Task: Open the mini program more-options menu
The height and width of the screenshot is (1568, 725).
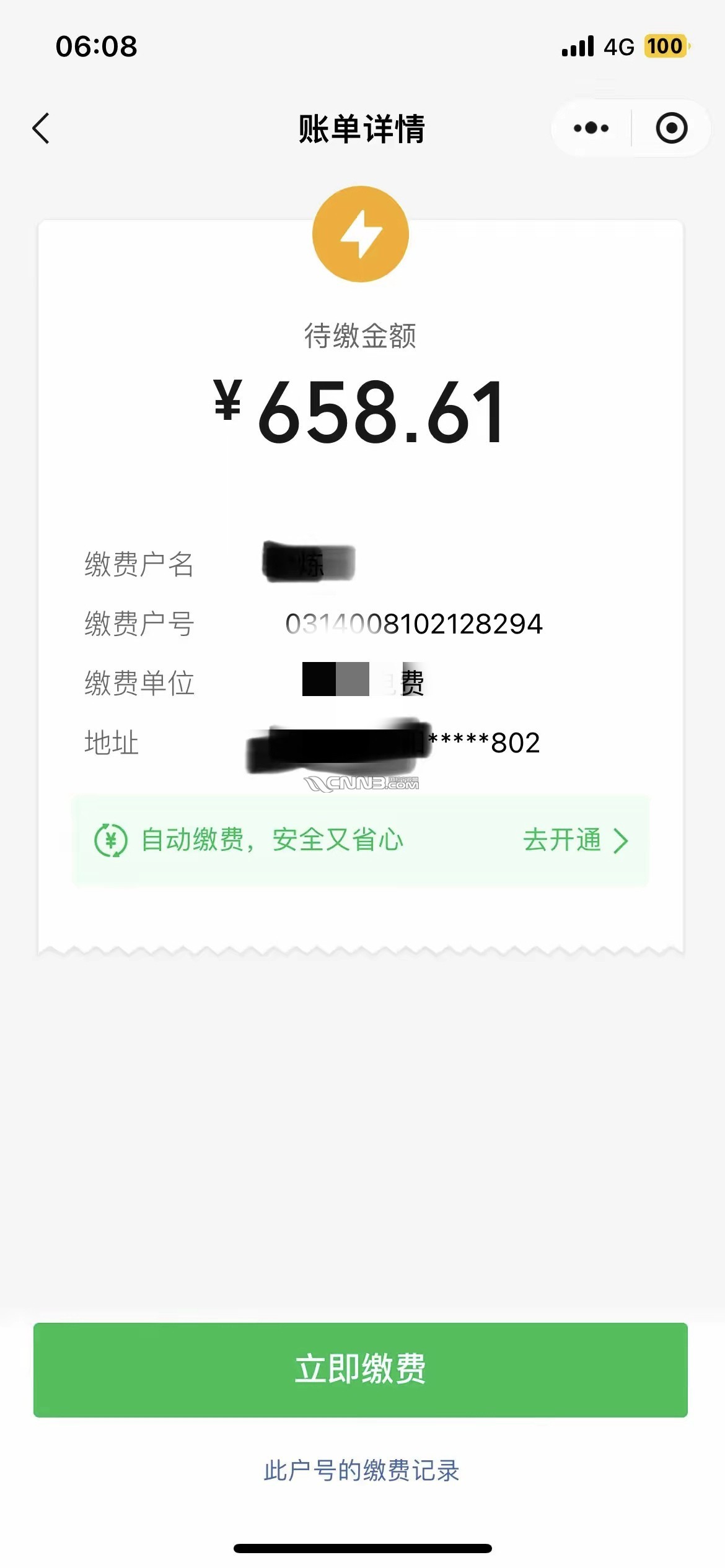Action: point(591,128)
